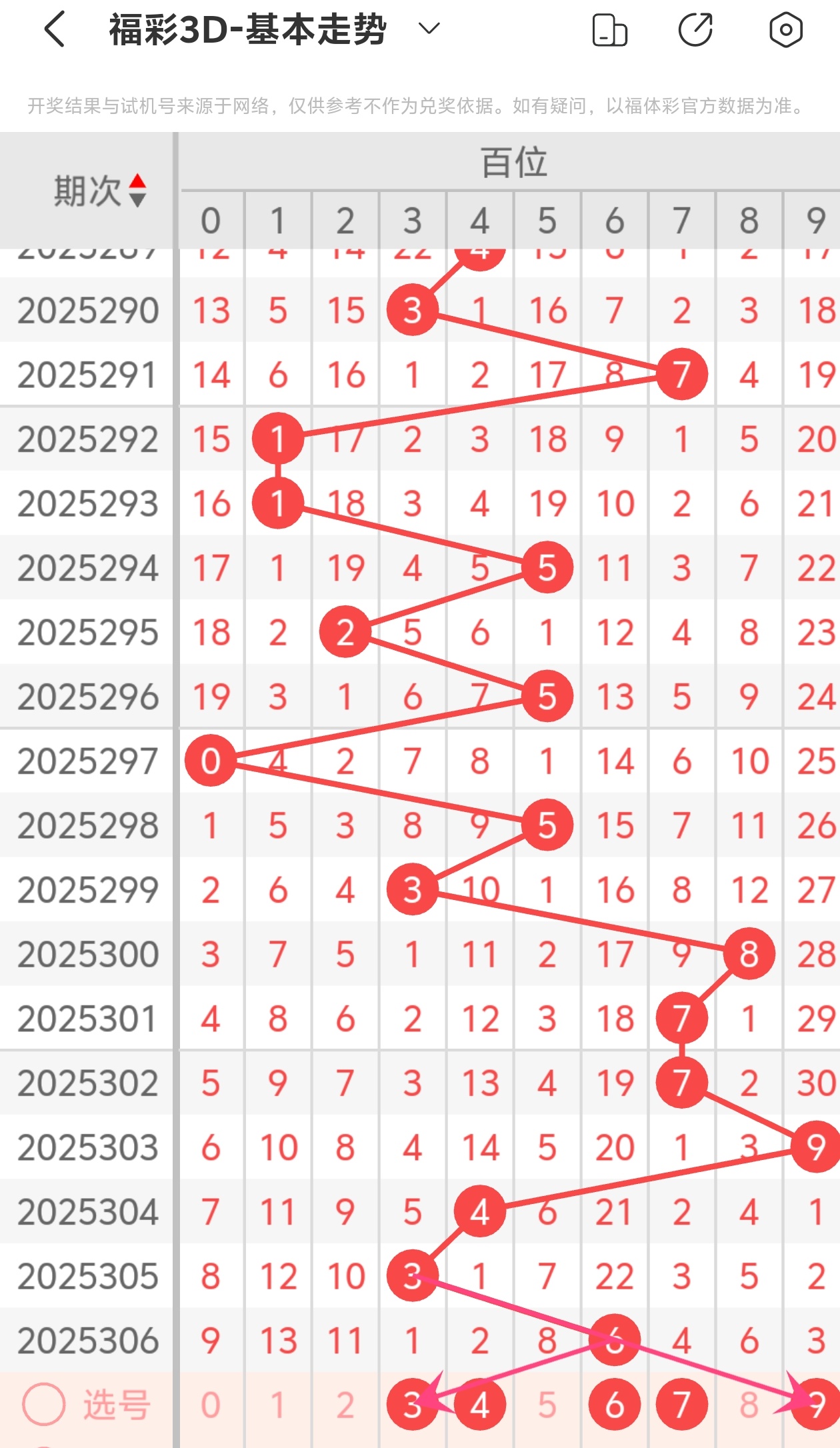Open the chart settings hexagon icon

tap(785, 30)
